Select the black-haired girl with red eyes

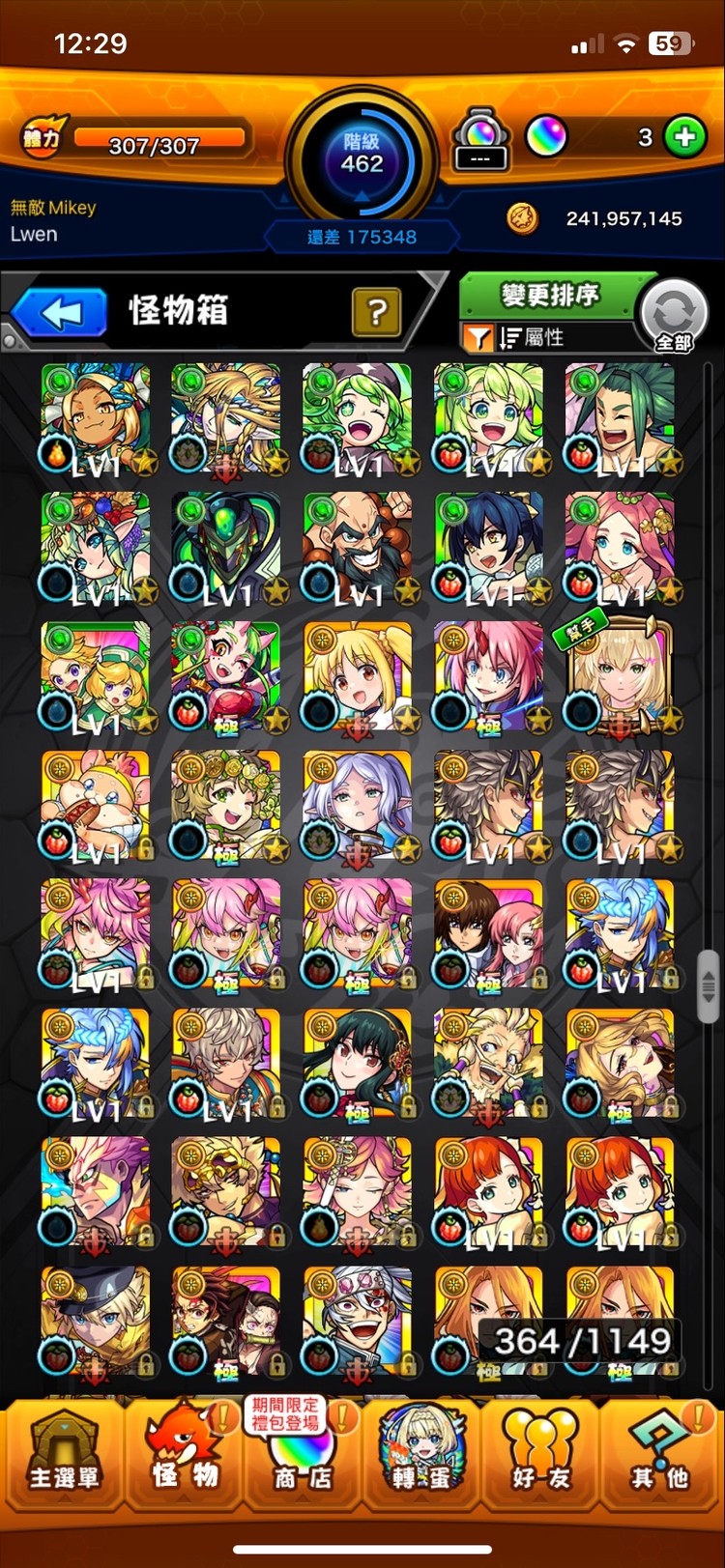(x=357, y=1063)
